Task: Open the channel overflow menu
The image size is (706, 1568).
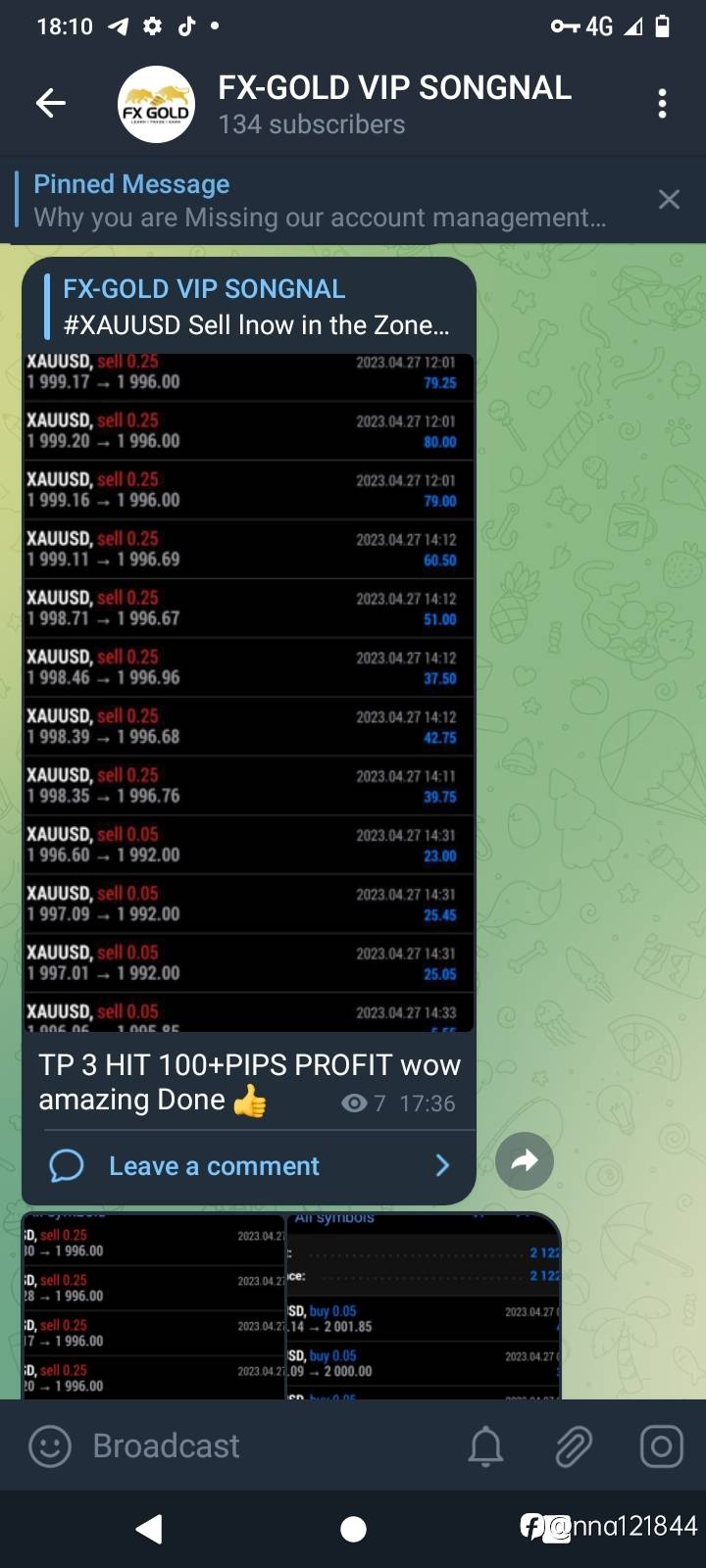Action: point(663,103)
